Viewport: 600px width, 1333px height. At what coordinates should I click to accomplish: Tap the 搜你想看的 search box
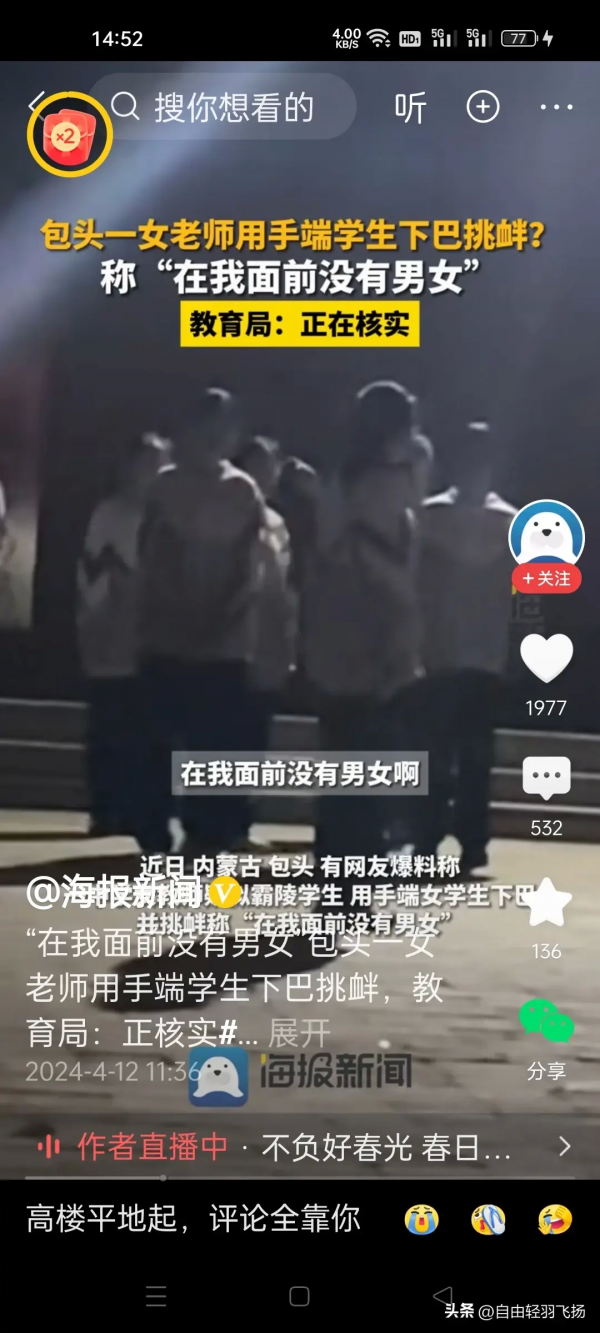coord(232,107)
